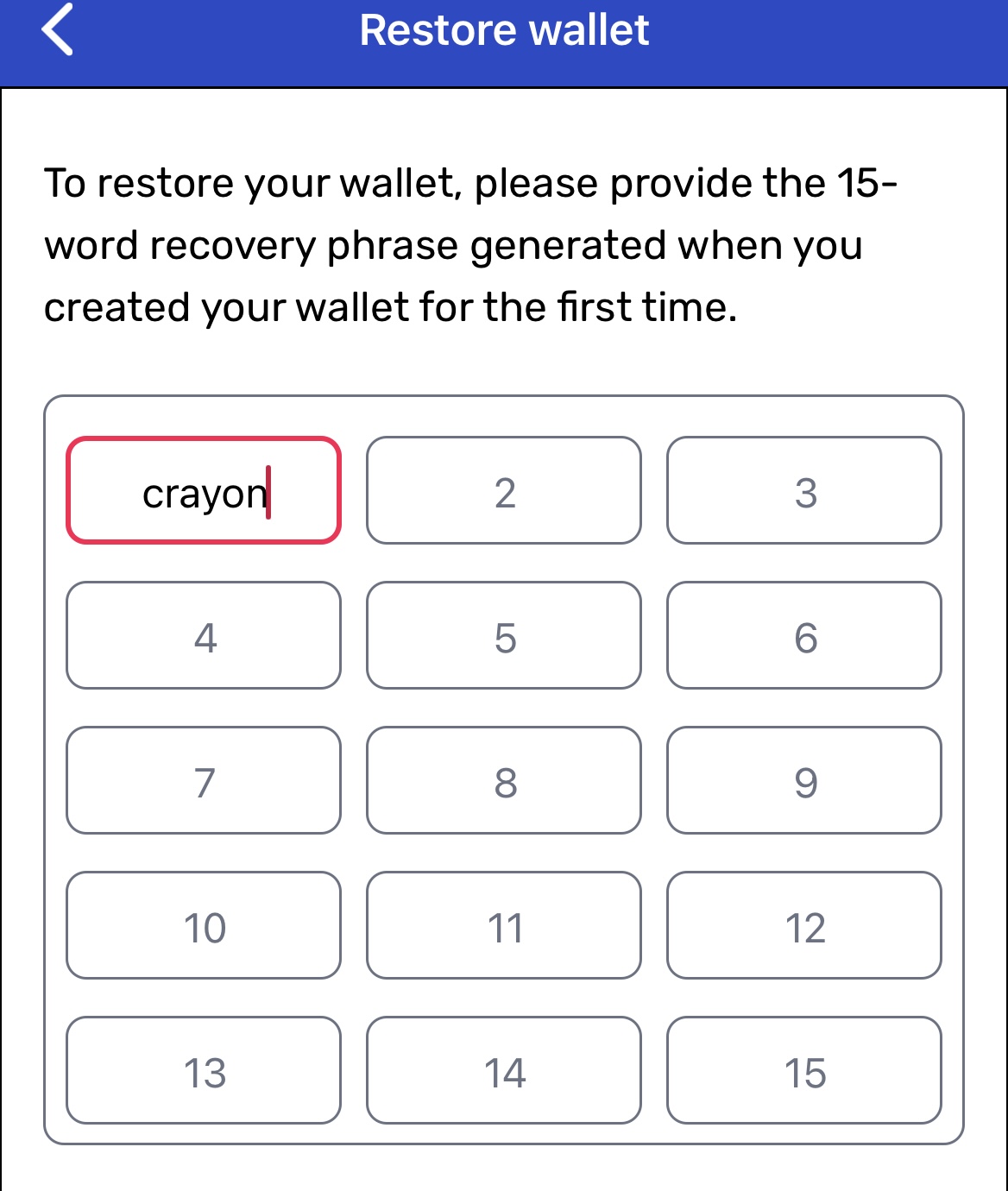The width and height of the screenshot is (1008, 1191).
Task: Tap recovery word field 10
Action: 204,925
